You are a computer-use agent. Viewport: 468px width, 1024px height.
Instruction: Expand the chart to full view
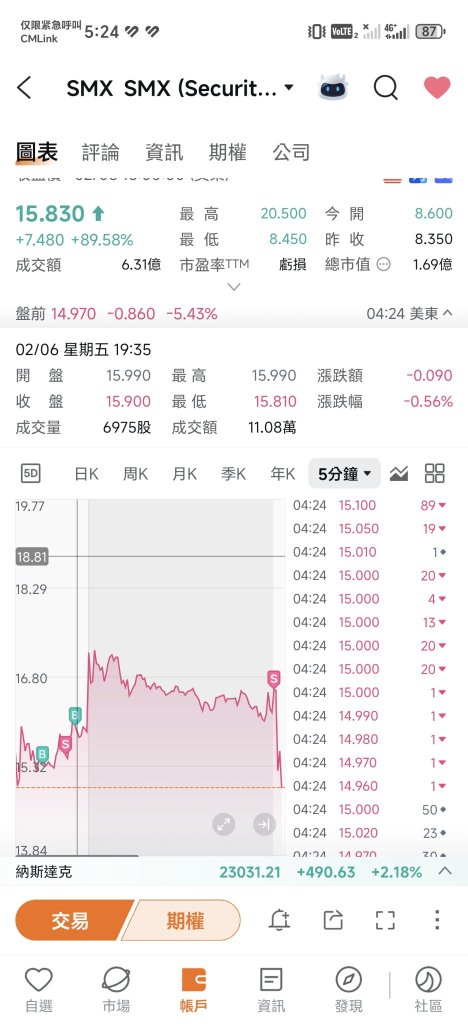coord(385,920)
